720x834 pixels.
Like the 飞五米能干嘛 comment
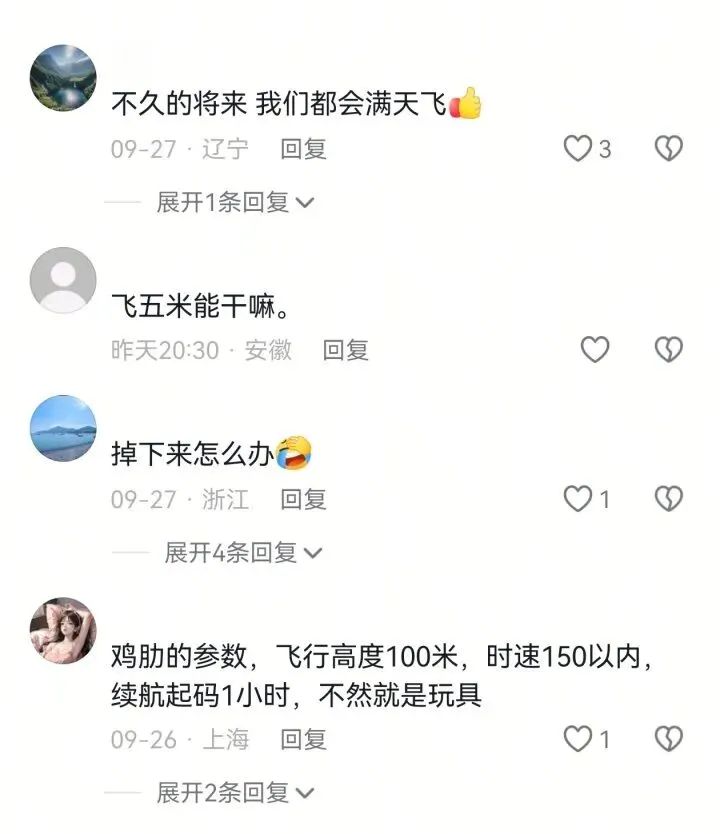click(595, 349)
